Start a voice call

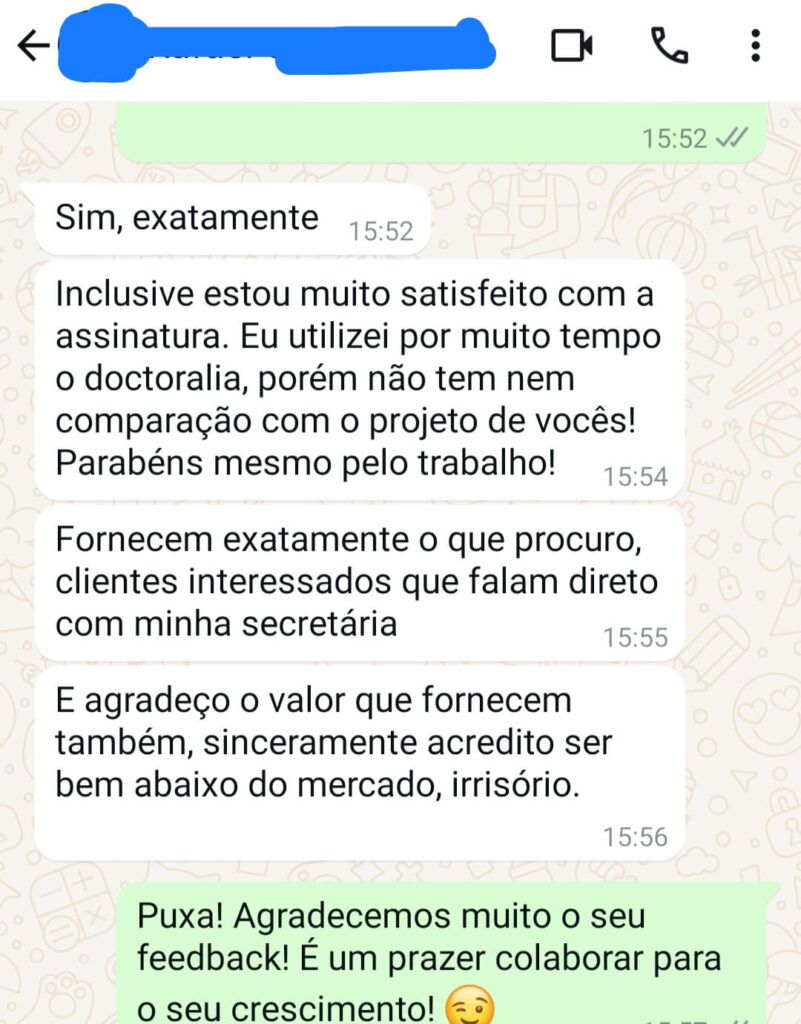[667, 46]
